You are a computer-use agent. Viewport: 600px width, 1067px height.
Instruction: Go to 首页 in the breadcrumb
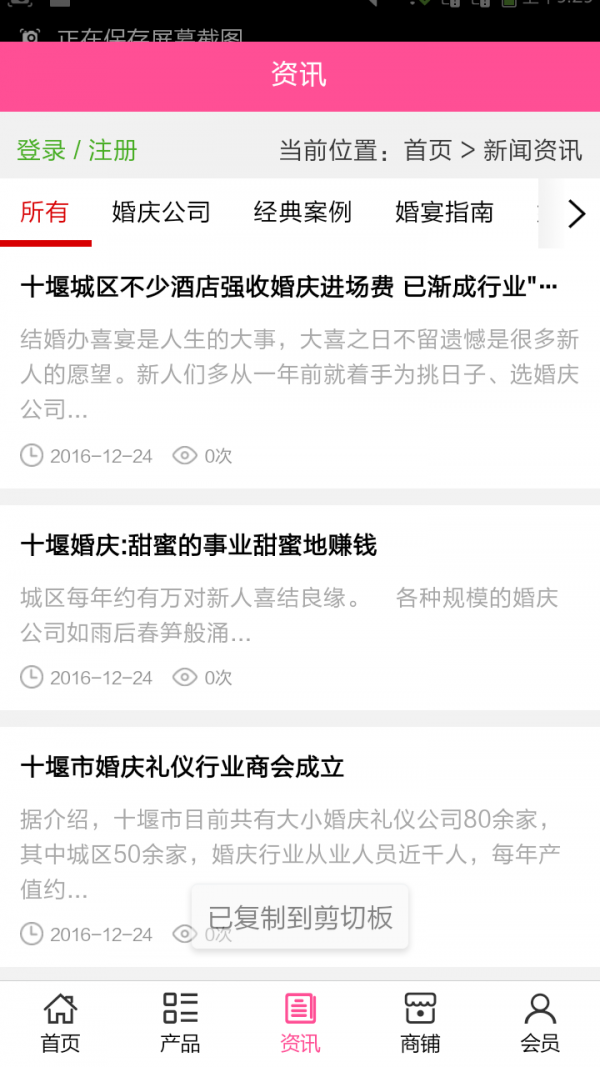click(x=428, y=151)
